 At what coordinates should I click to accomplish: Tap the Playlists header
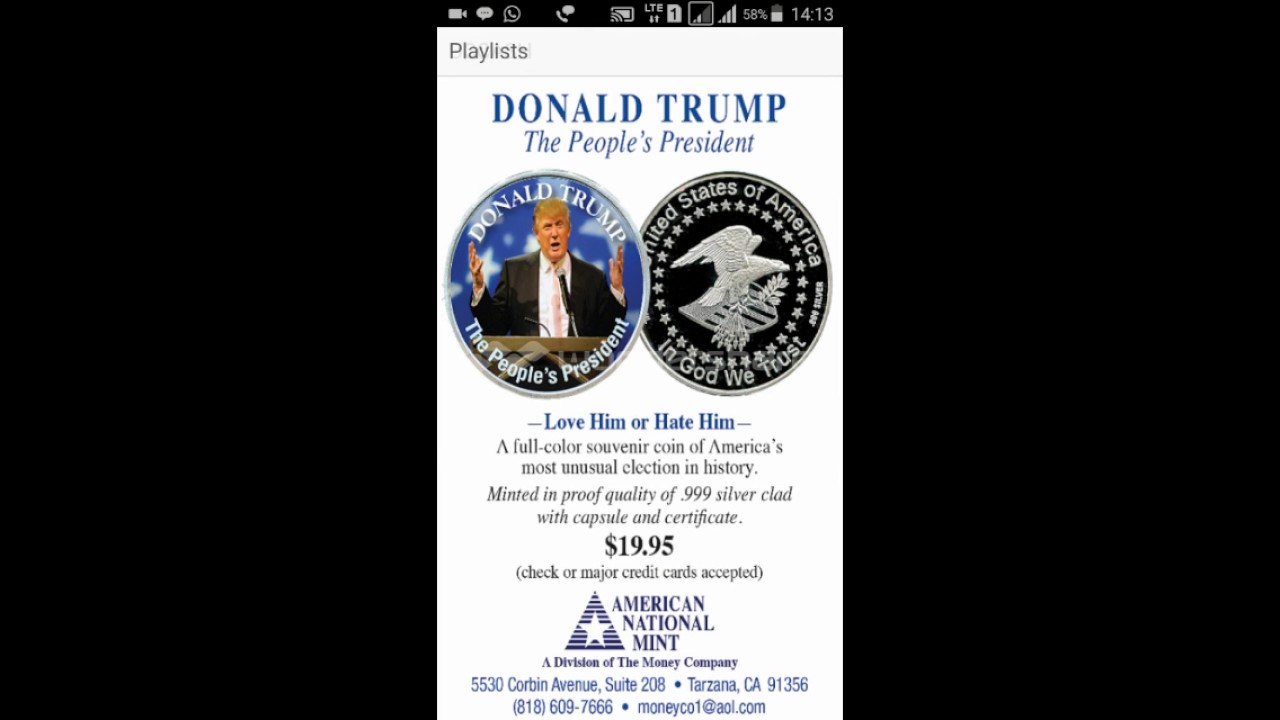click(x=488, y=52)
